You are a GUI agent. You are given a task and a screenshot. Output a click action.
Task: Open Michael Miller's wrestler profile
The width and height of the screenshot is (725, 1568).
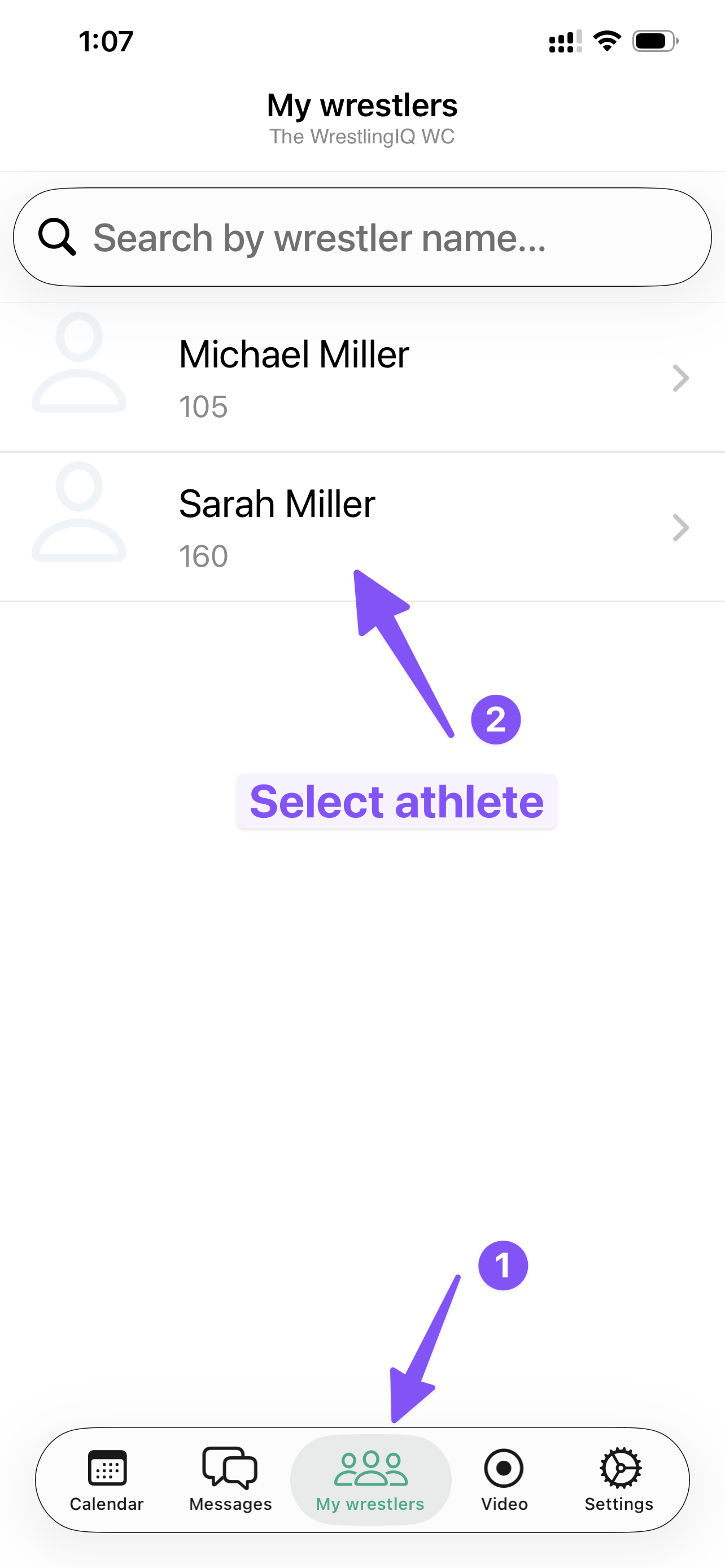[x=362, y=378]
